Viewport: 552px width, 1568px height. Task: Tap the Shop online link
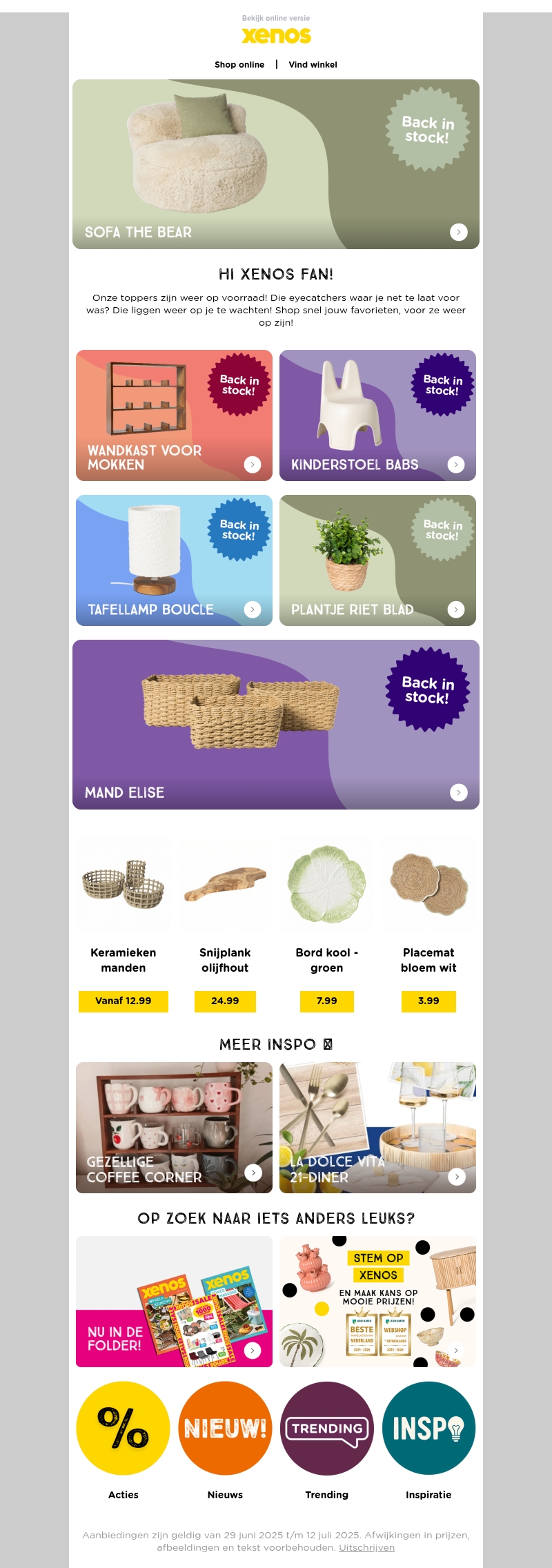point(239,64)
